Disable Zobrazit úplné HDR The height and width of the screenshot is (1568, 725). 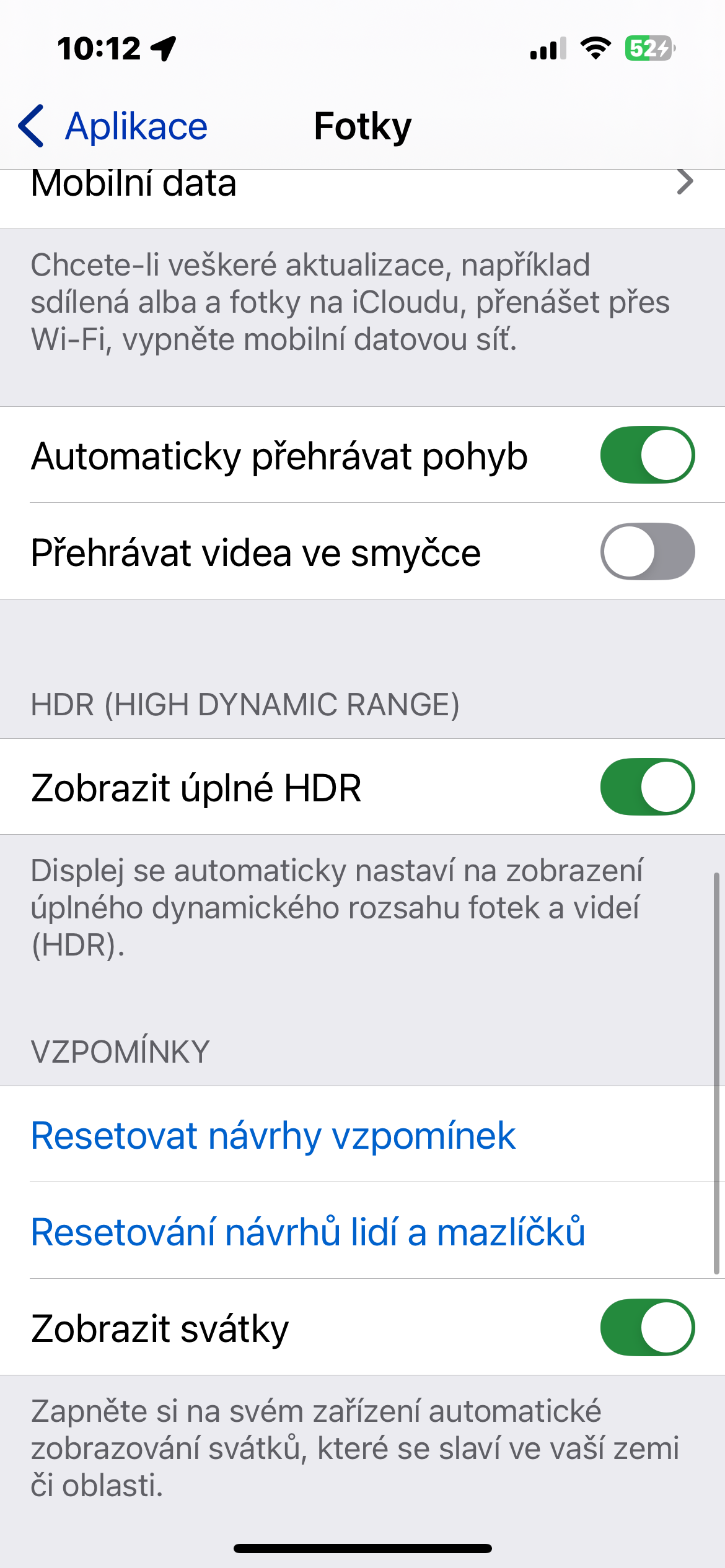pos(646,787)
